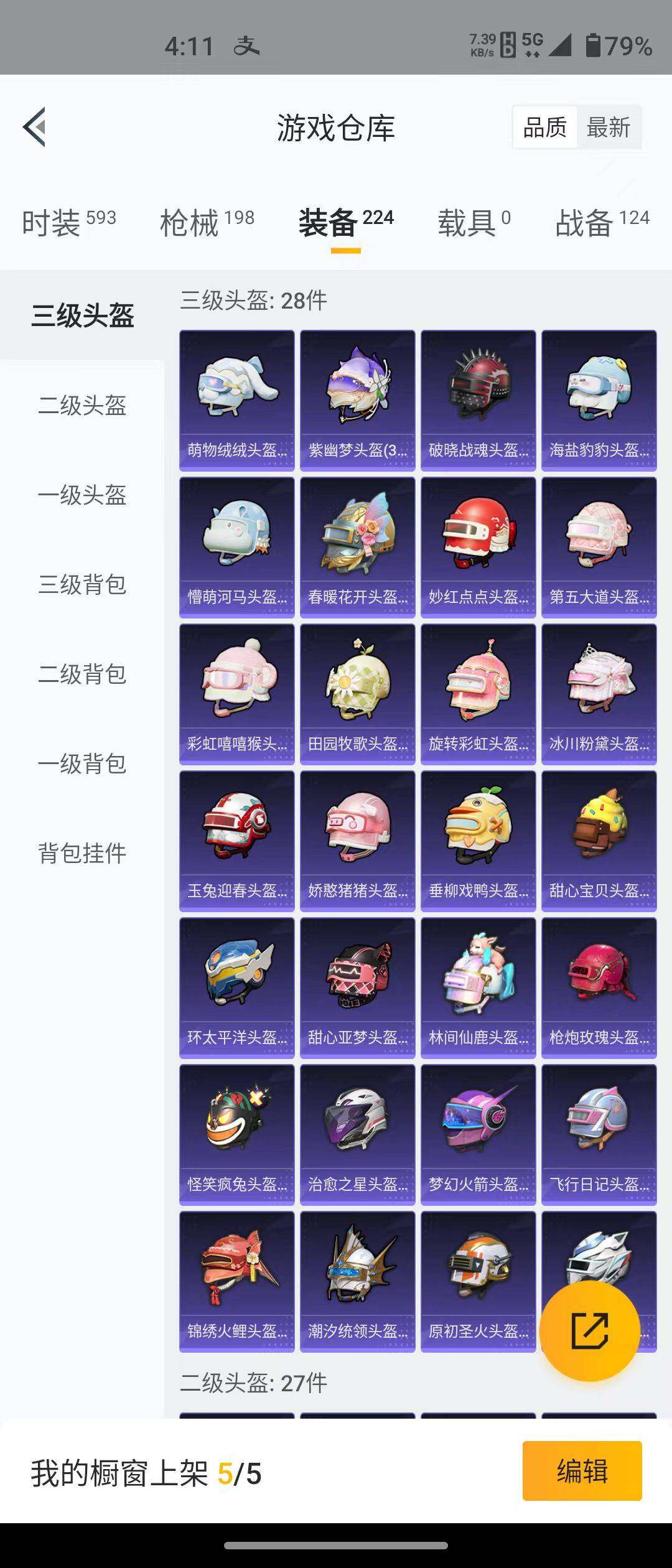Open the 二级头盔 category

81,408
